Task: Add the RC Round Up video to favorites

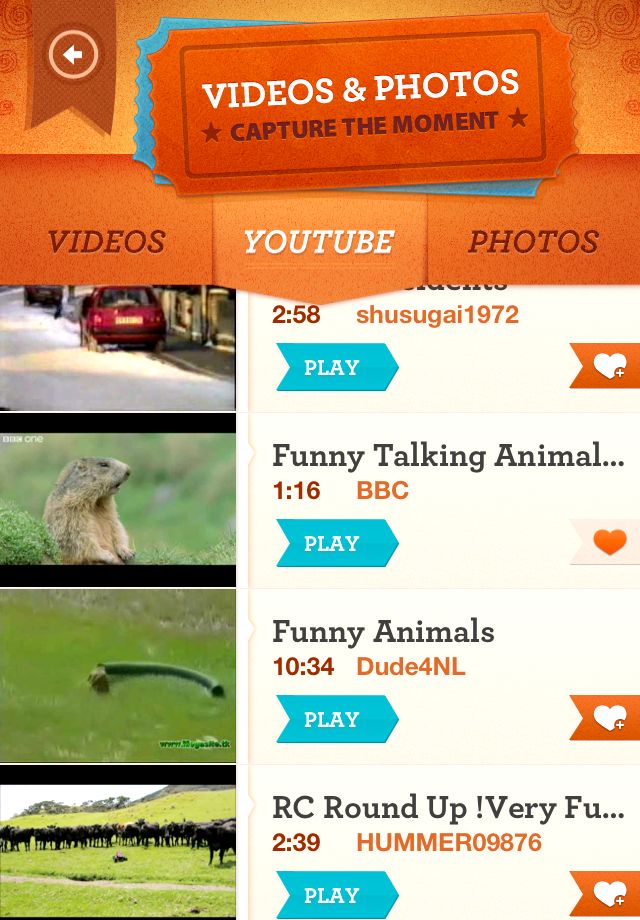Action: tap(606, 894)
